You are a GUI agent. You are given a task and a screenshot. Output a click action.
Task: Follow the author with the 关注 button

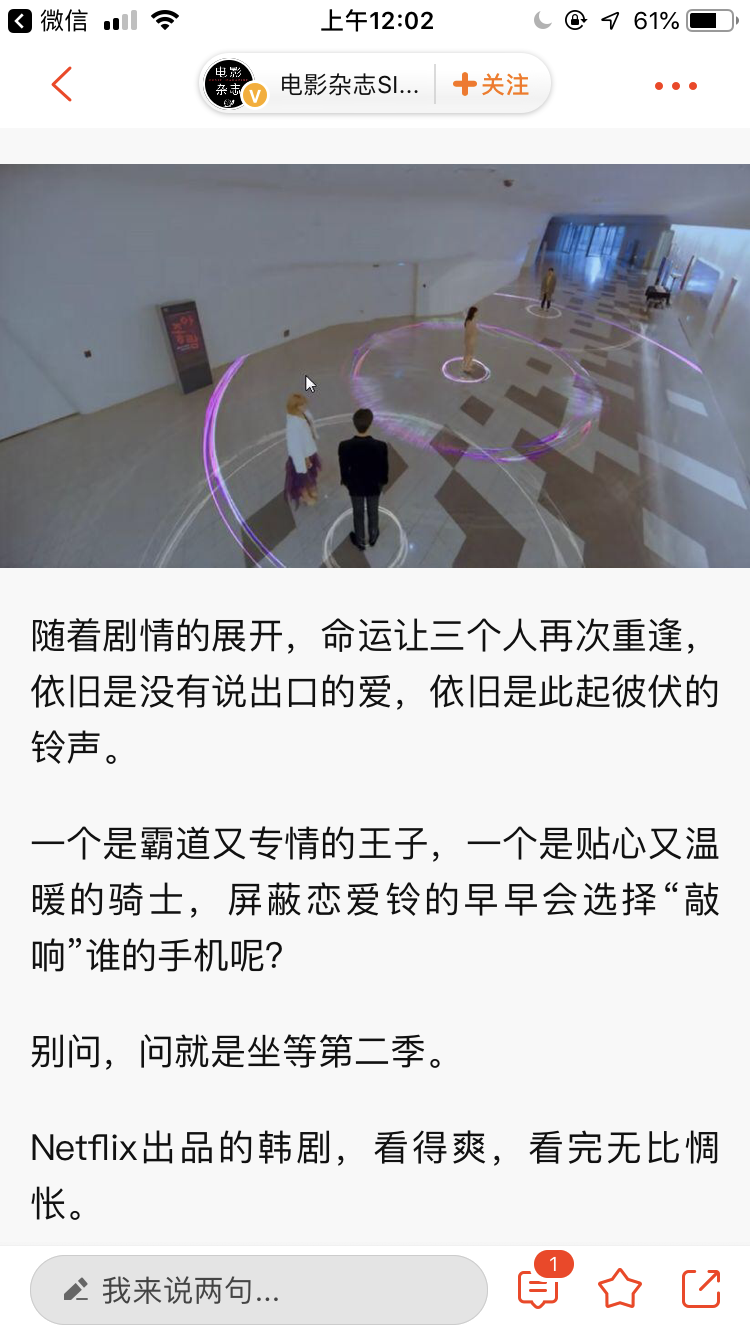point(491,85)
